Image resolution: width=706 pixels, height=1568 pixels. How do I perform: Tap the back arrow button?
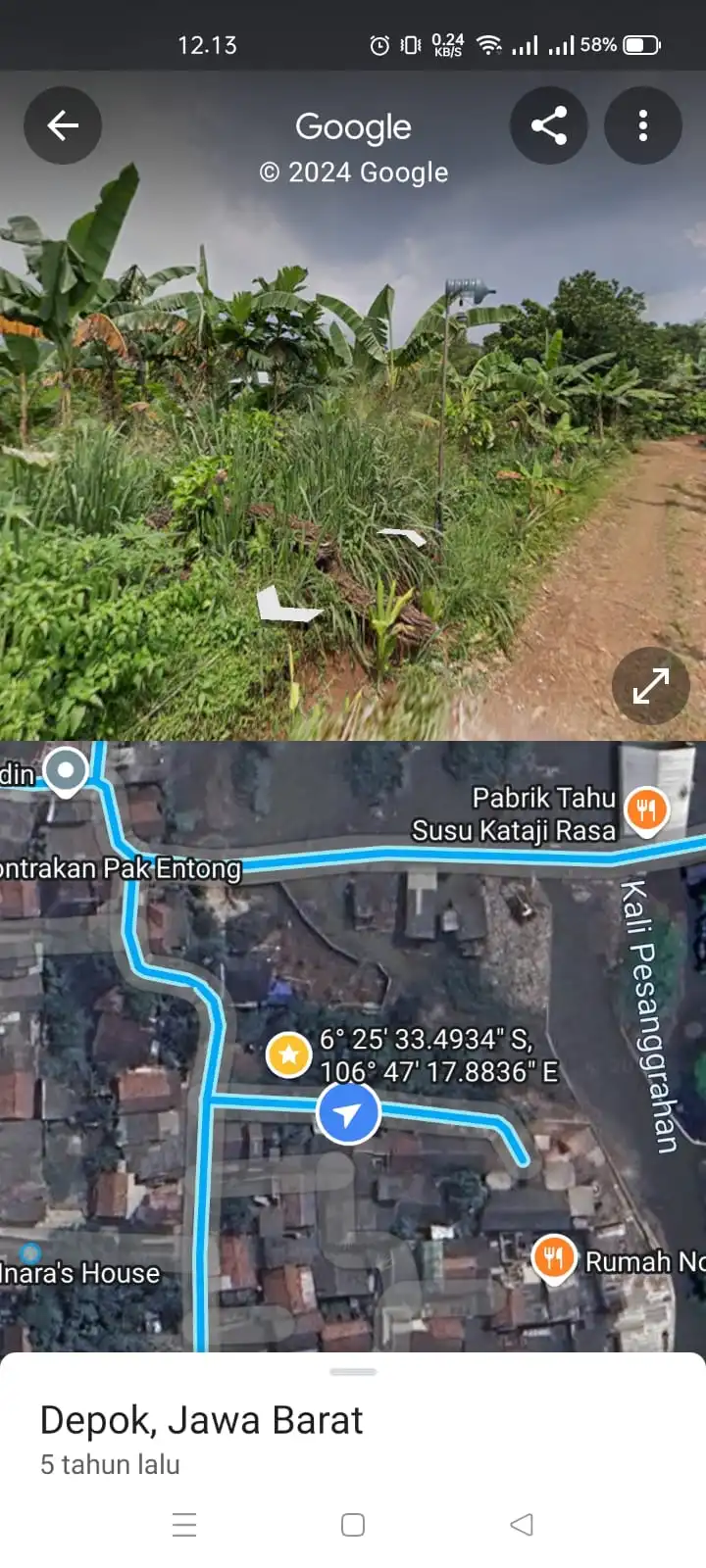(x=62, y=125)
